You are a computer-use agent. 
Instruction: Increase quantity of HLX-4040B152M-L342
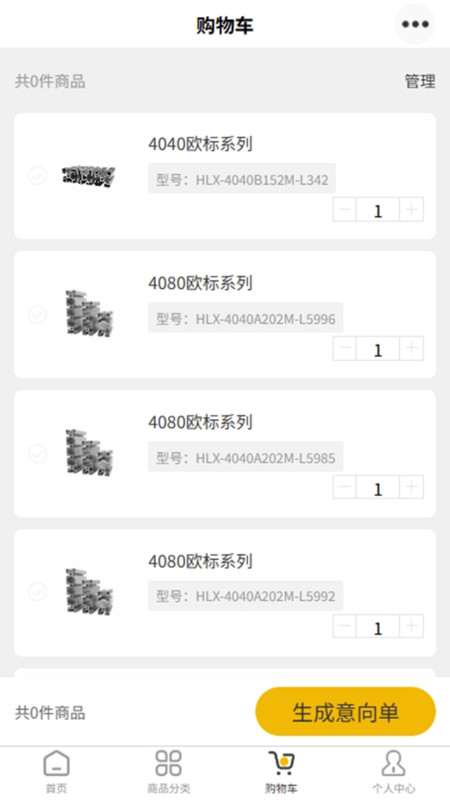point(411,209)
